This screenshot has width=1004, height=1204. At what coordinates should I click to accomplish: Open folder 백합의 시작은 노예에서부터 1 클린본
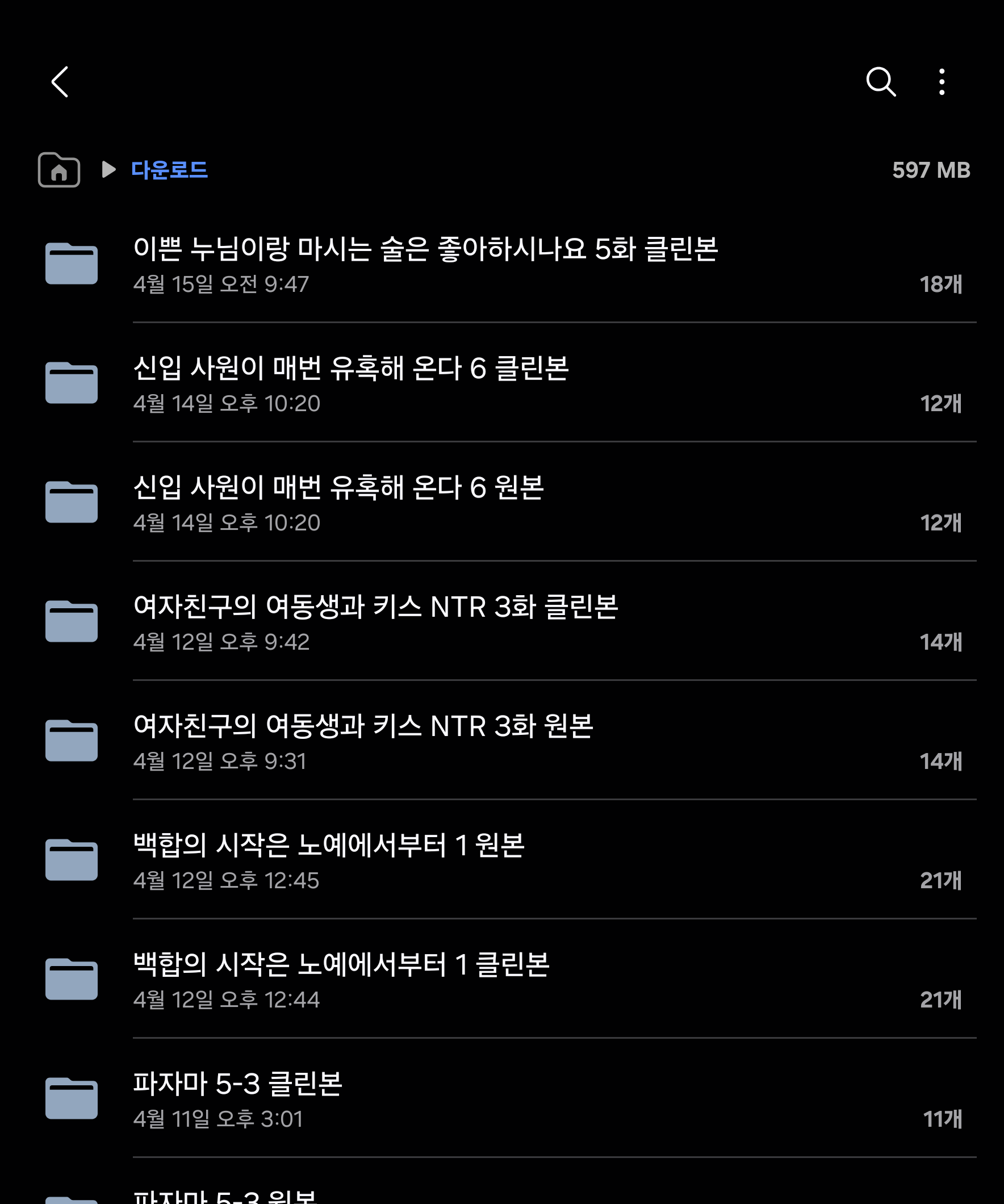tap(501, 979)
